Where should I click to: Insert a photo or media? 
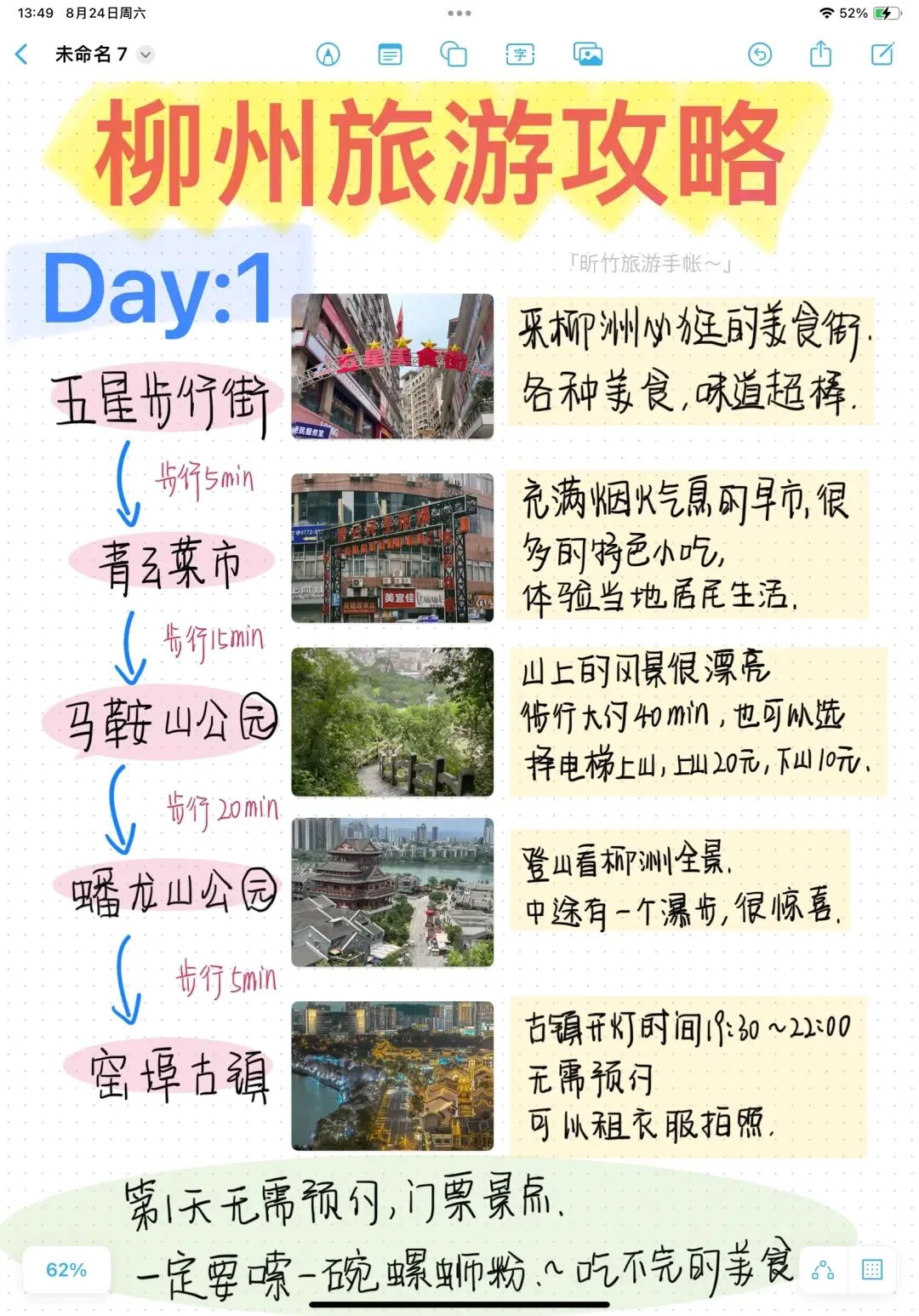(x=588, y=54)
